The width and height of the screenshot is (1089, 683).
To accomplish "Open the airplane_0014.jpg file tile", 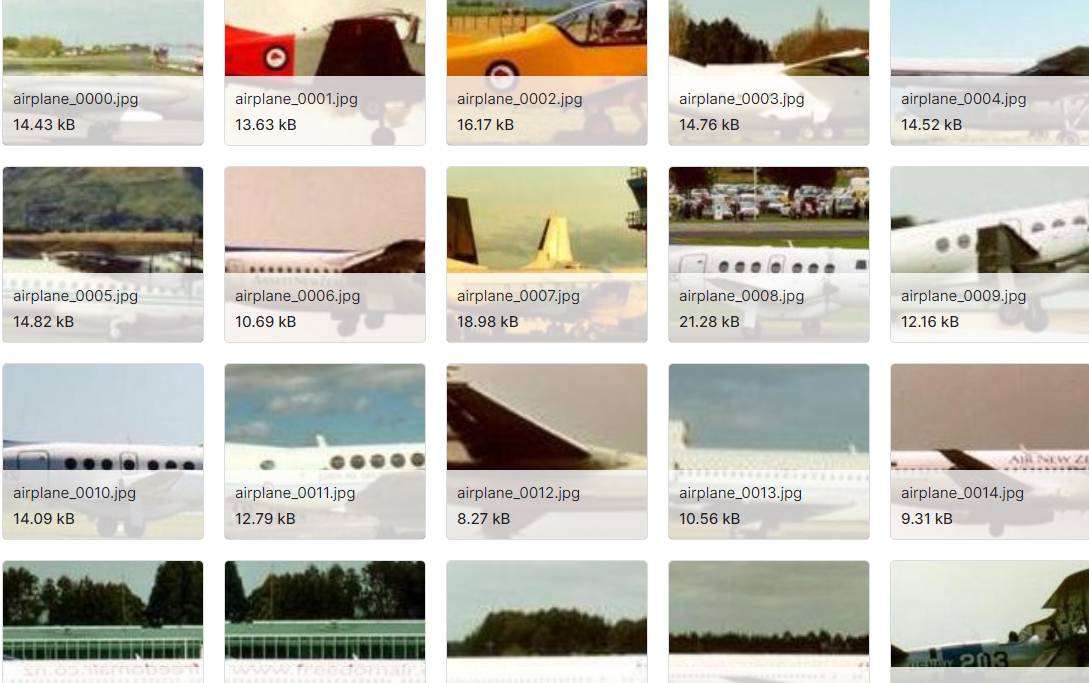I will point(989,451).
